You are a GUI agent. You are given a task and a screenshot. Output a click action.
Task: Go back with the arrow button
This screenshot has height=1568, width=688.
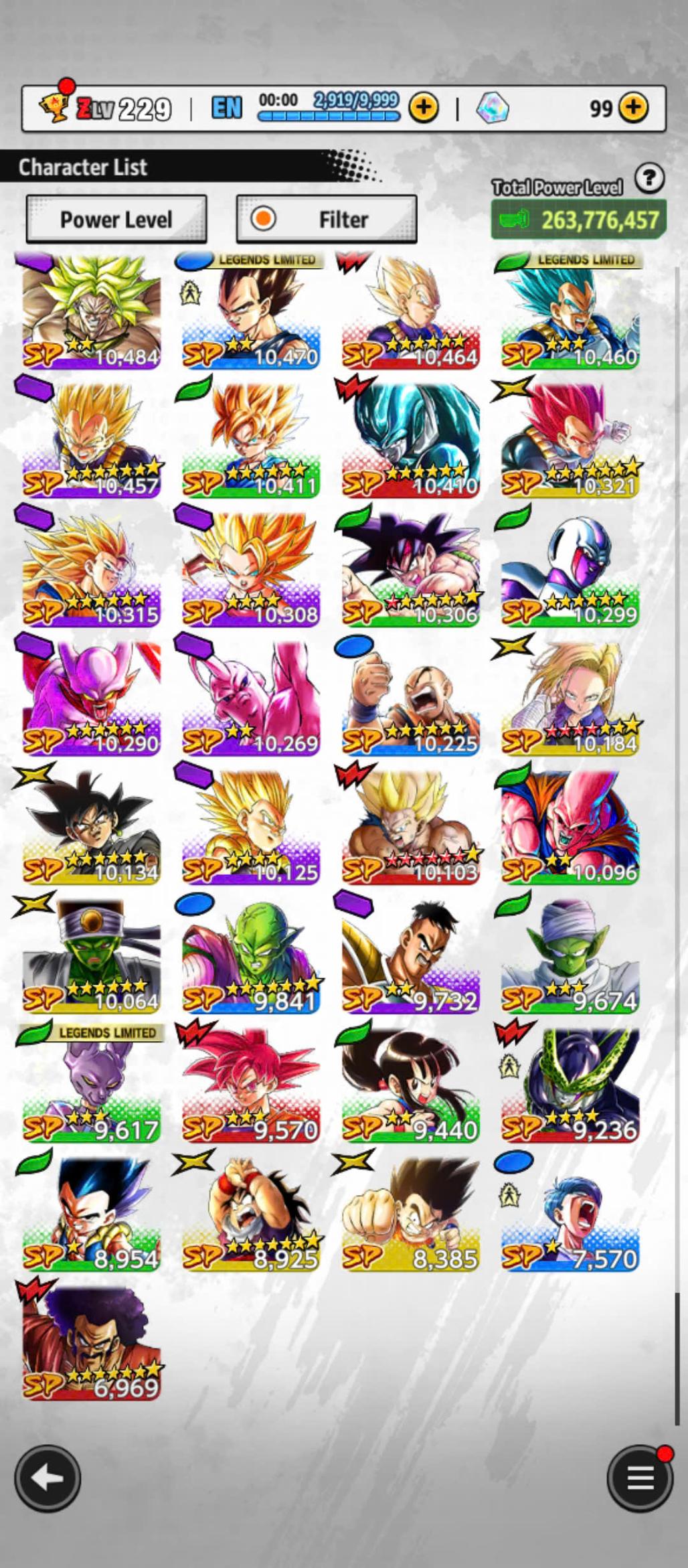tap(47, 1478)
